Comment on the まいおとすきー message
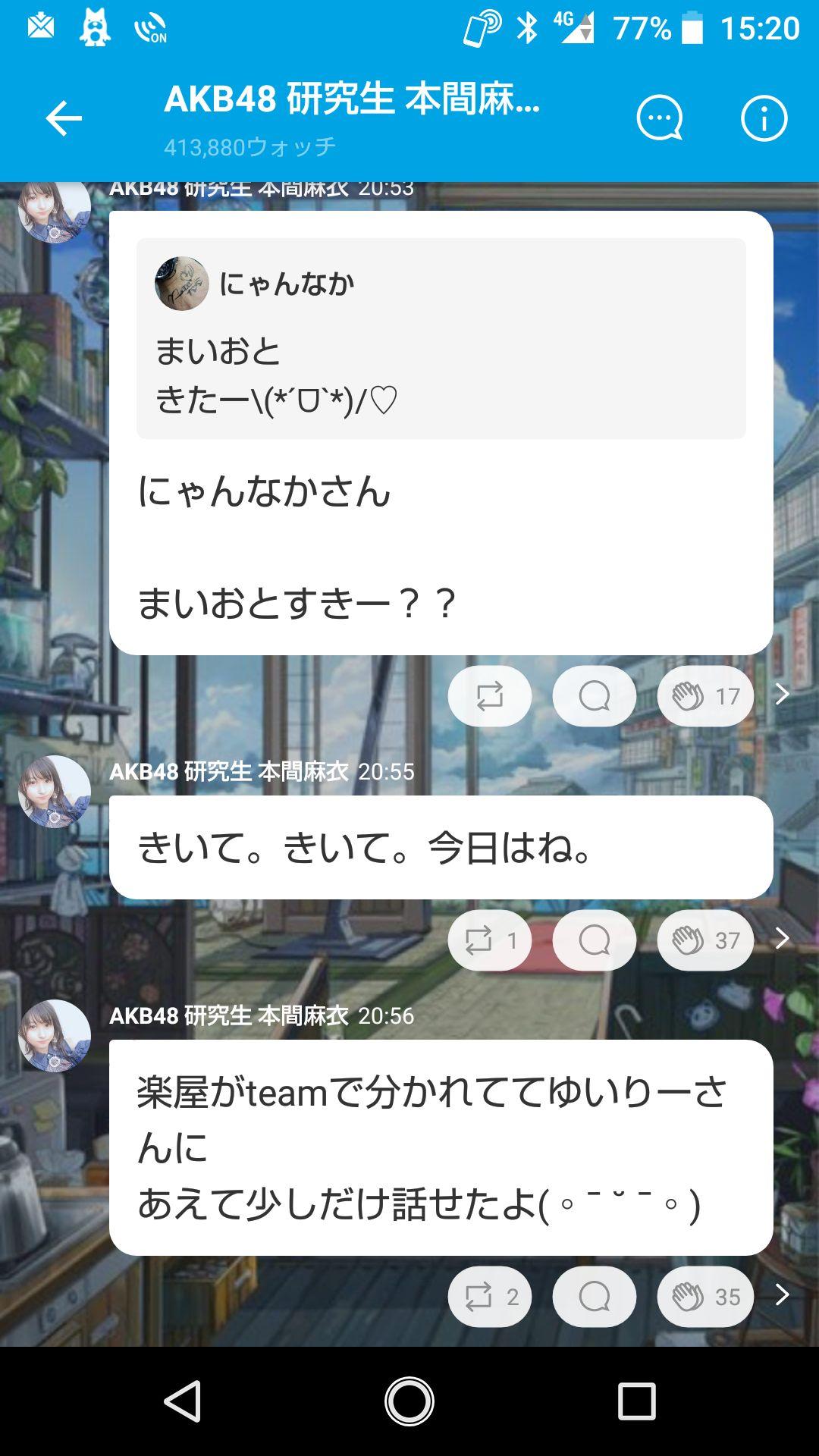Viewport: 819px width, 1456px height. point(594,695)
